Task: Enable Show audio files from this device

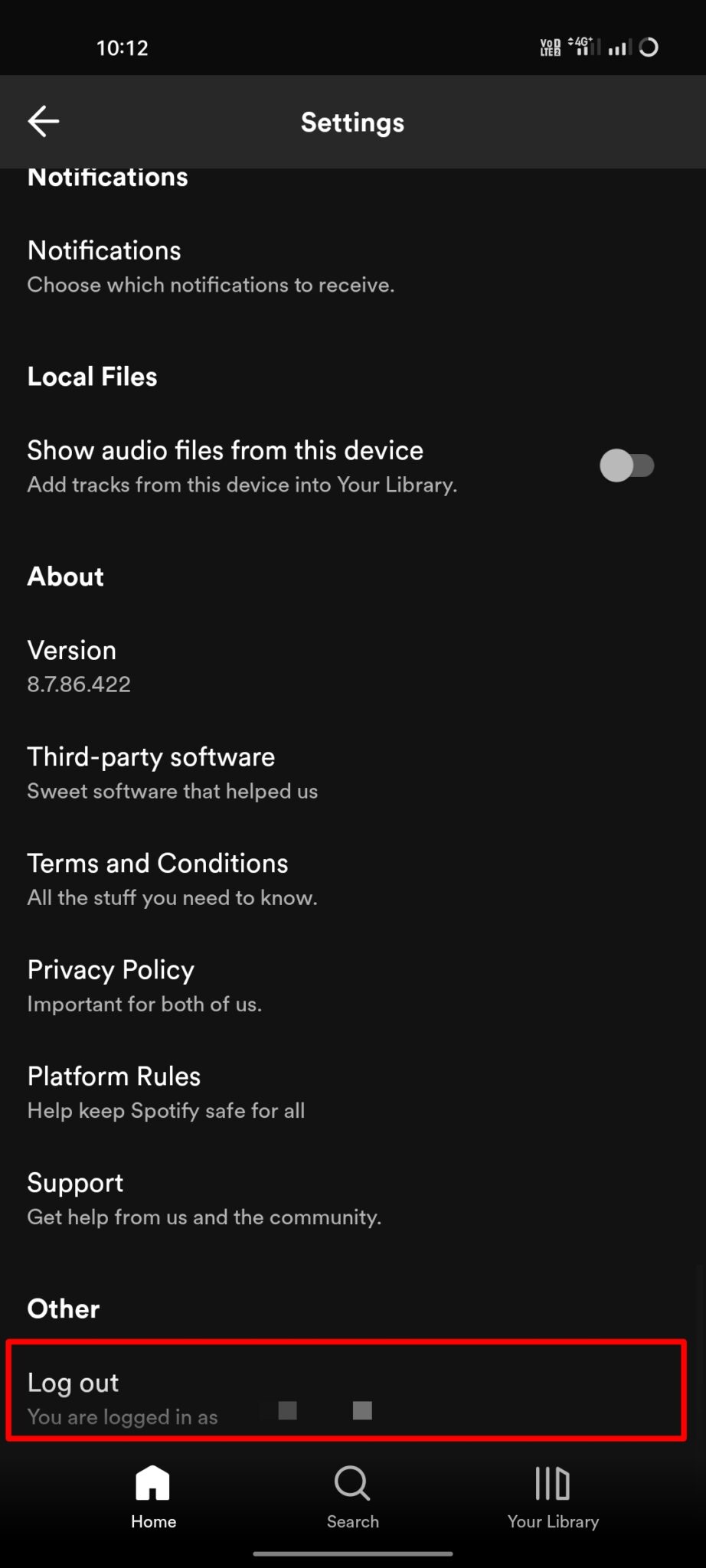Action: point(627,465)
